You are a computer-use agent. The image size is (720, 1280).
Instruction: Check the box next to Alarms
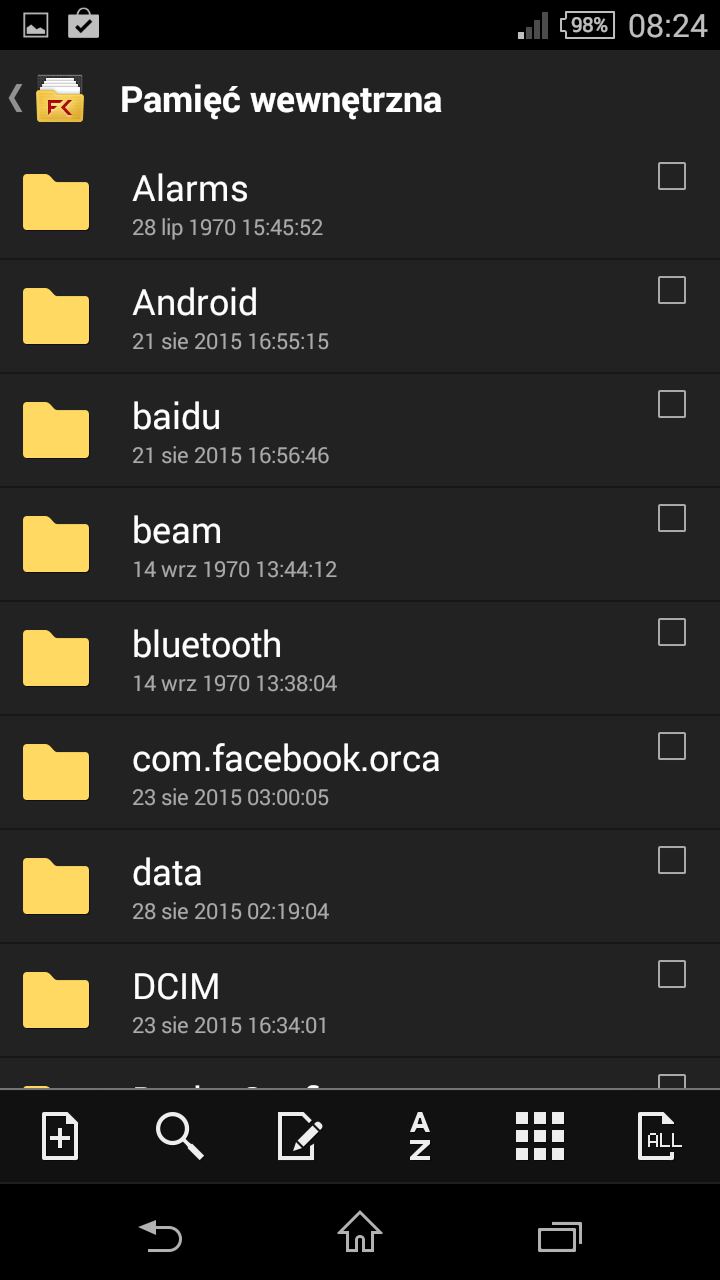pos(672,176)
